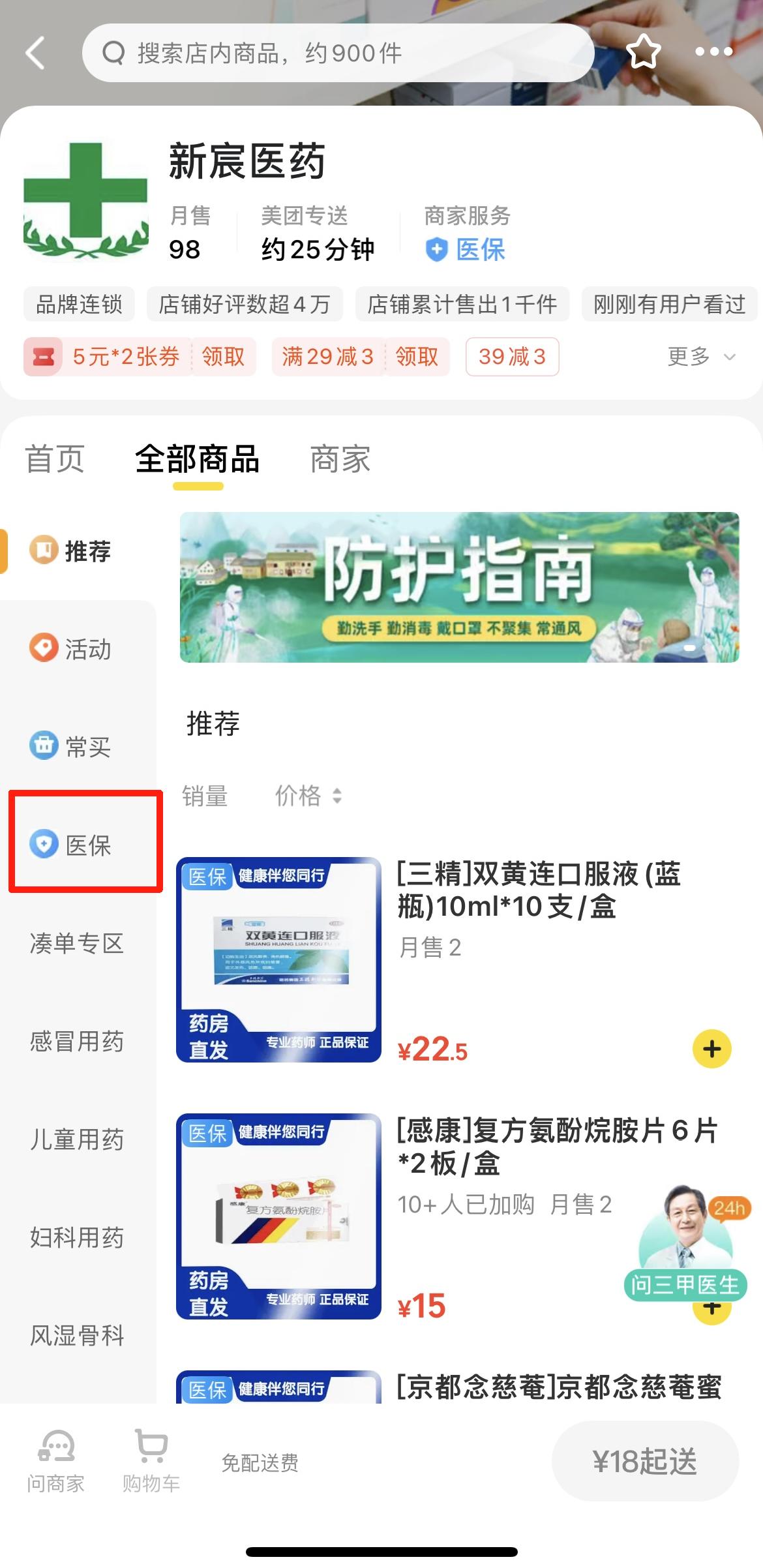Open the three-dot overflow menu

713,52
